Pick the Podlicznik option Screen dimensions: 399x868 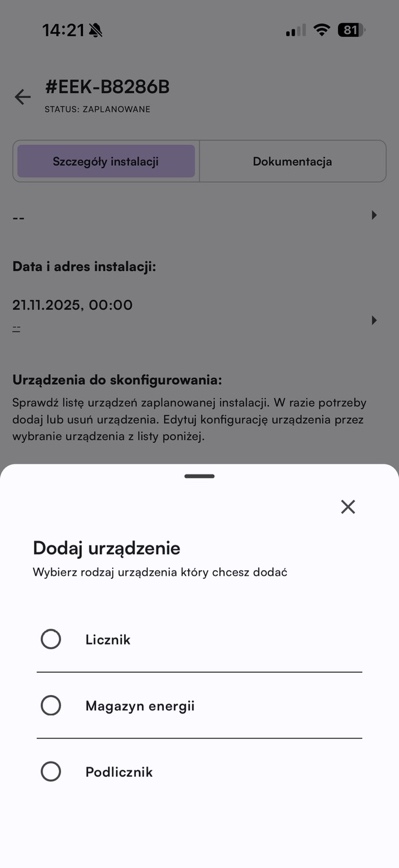click(x=199, y=772)
